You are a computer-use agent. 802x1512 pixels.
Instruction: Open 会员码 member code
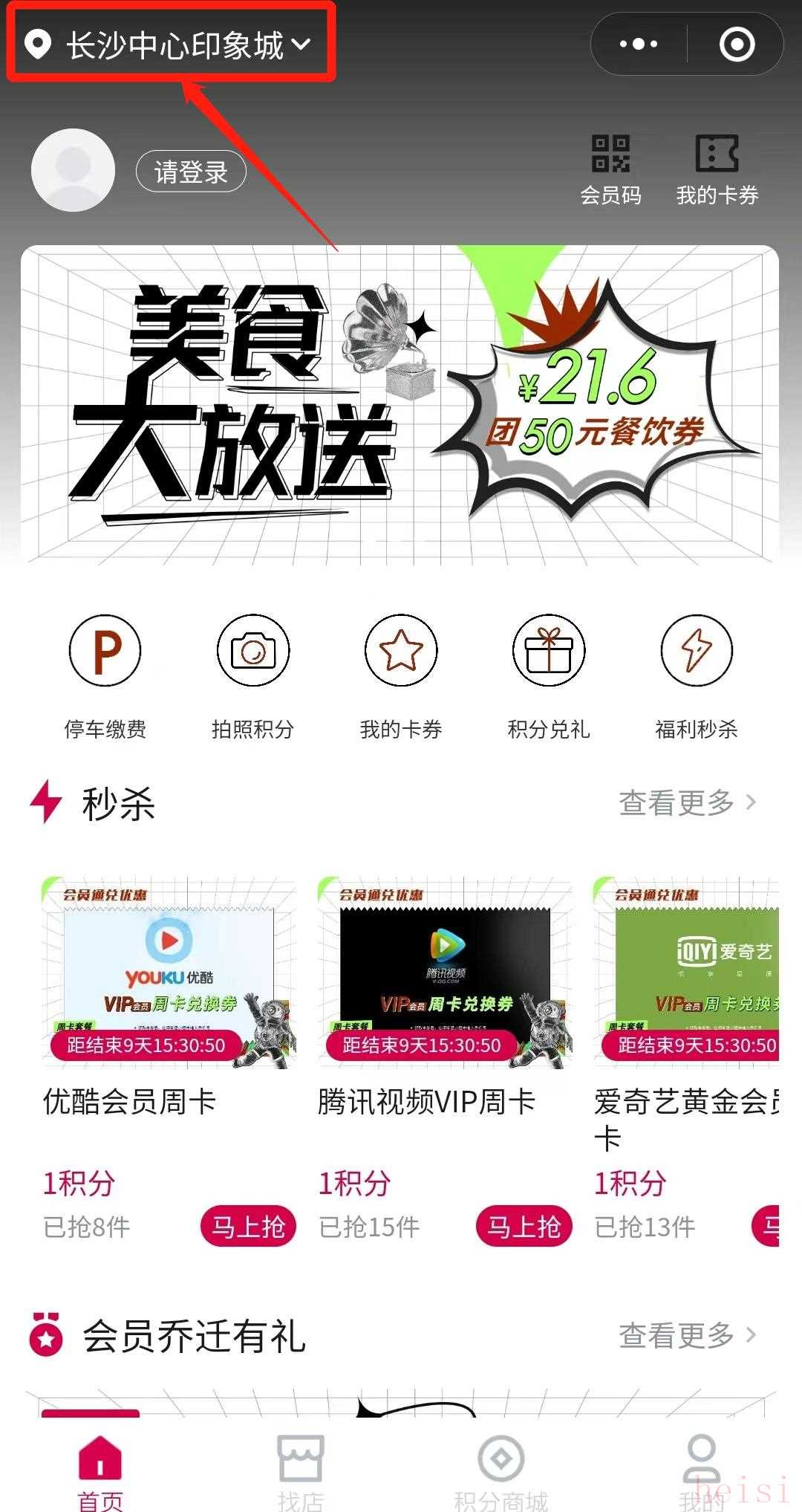610,169
